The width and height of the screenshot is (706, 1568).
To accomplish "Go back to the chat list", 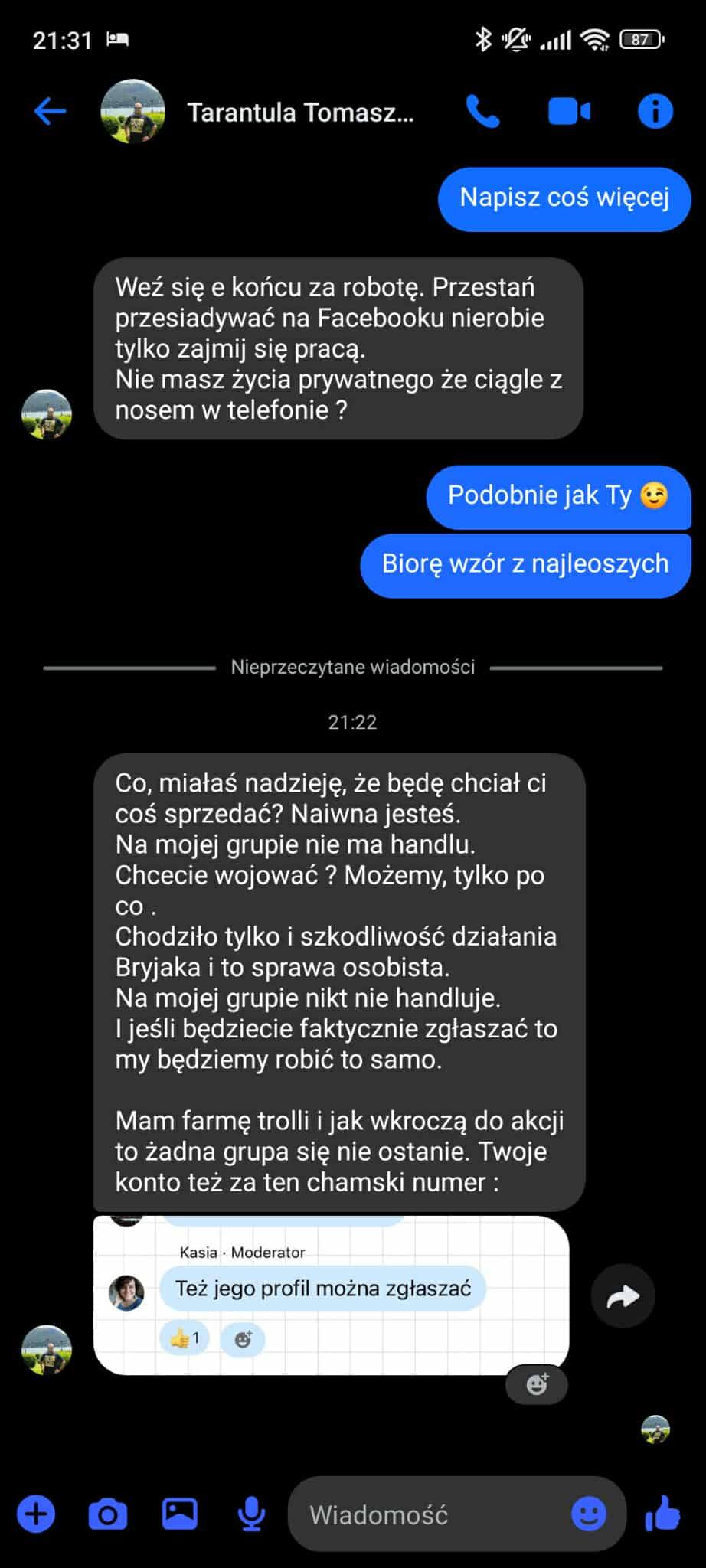I will coord(51,113).
